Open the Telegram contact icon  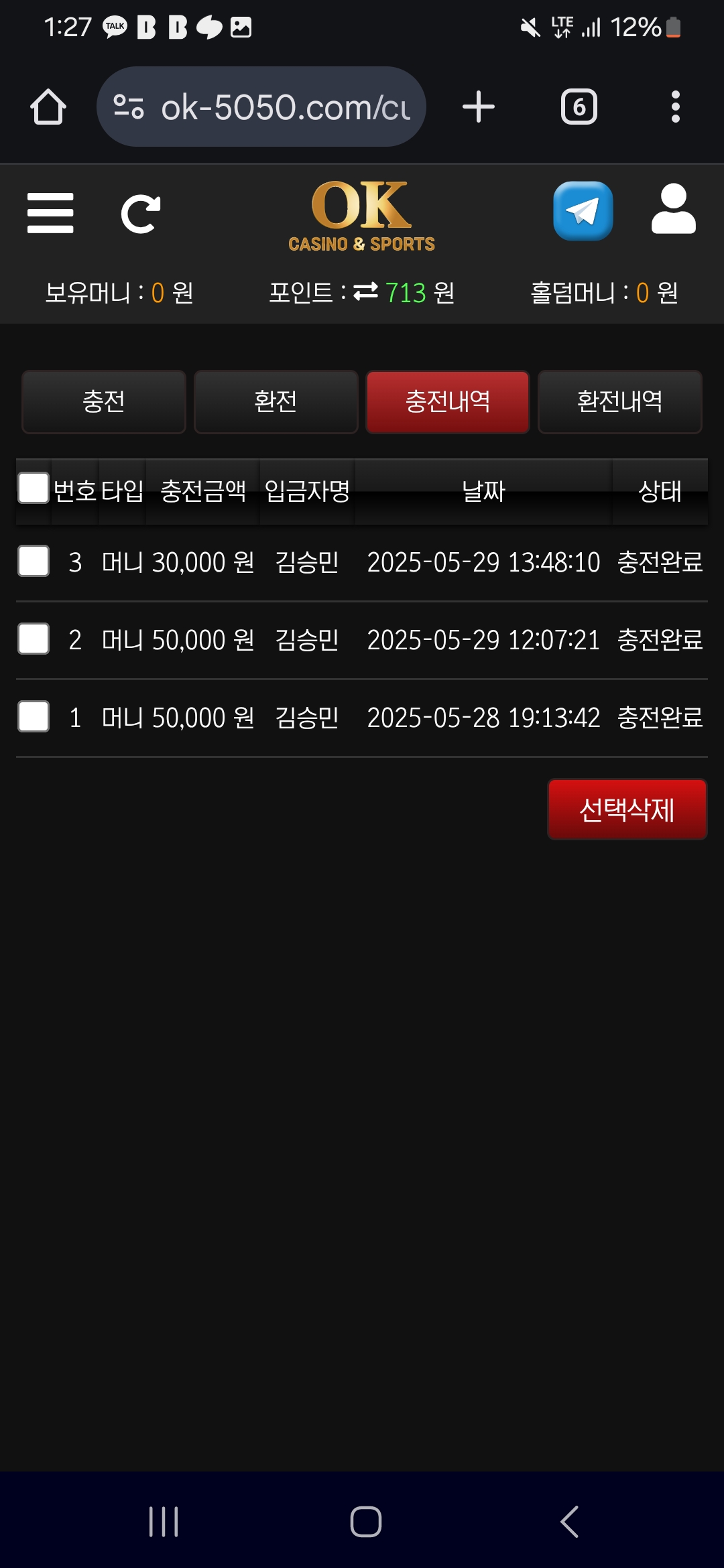tap(583, 211)
